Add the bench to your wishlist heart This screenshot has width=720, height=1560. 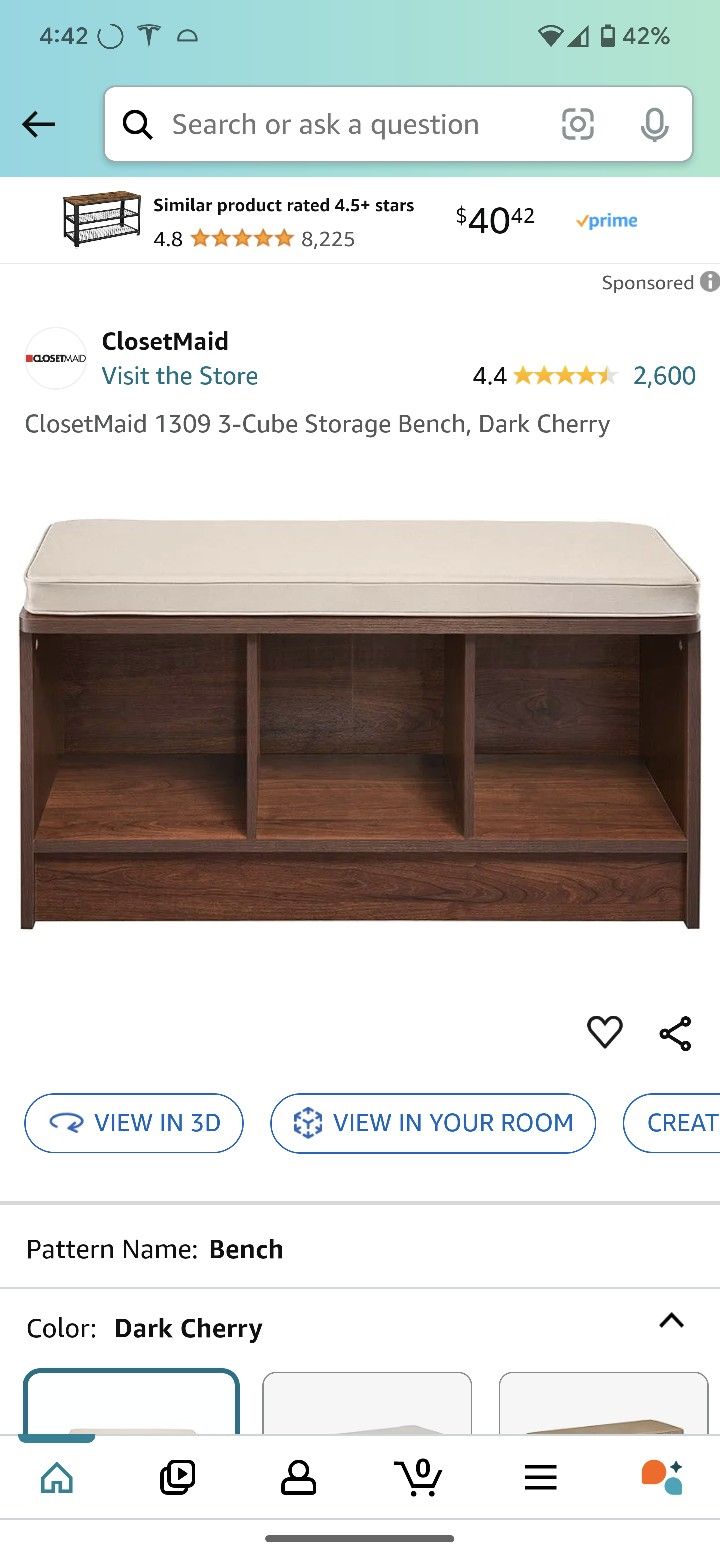[x=604, y=1032]
